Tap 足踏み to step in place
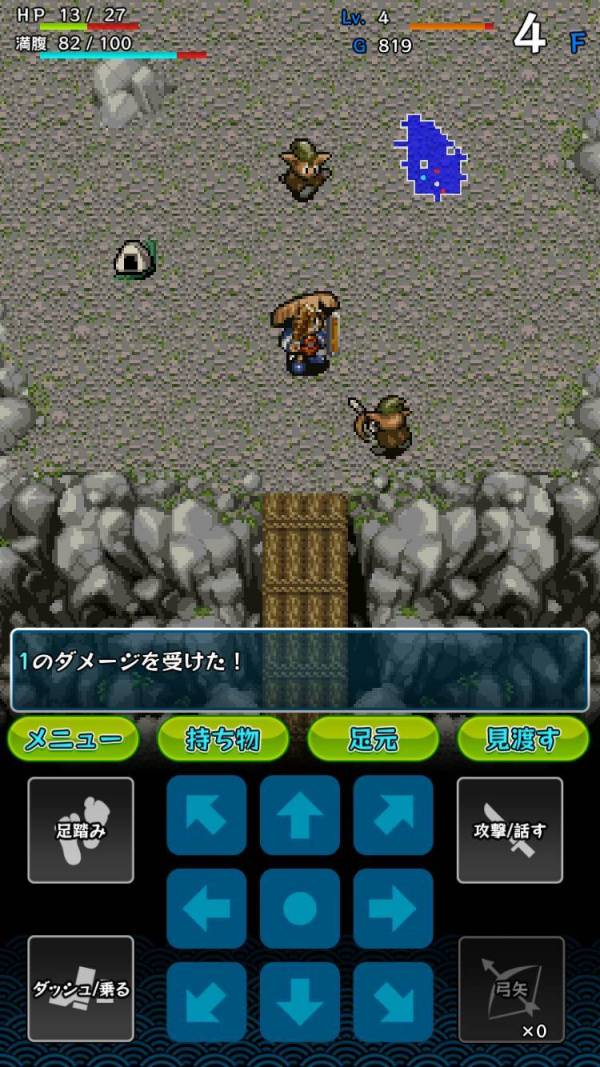The width and height of the screenshot is (600, 1067). click(x=80, y=830)
